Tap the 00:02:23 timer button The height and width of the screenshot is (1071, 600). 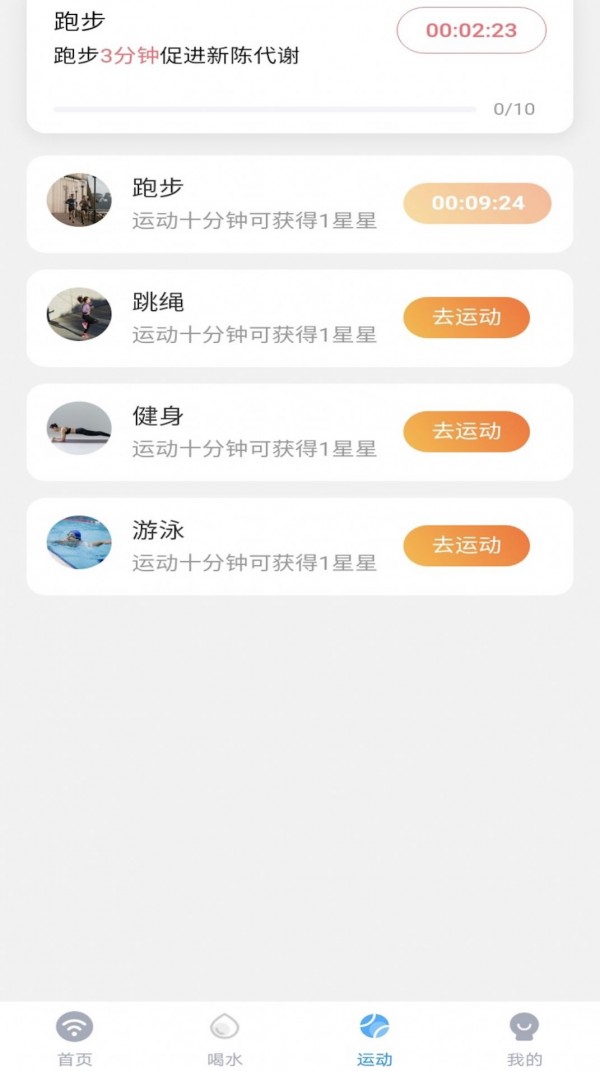[471, 30]
